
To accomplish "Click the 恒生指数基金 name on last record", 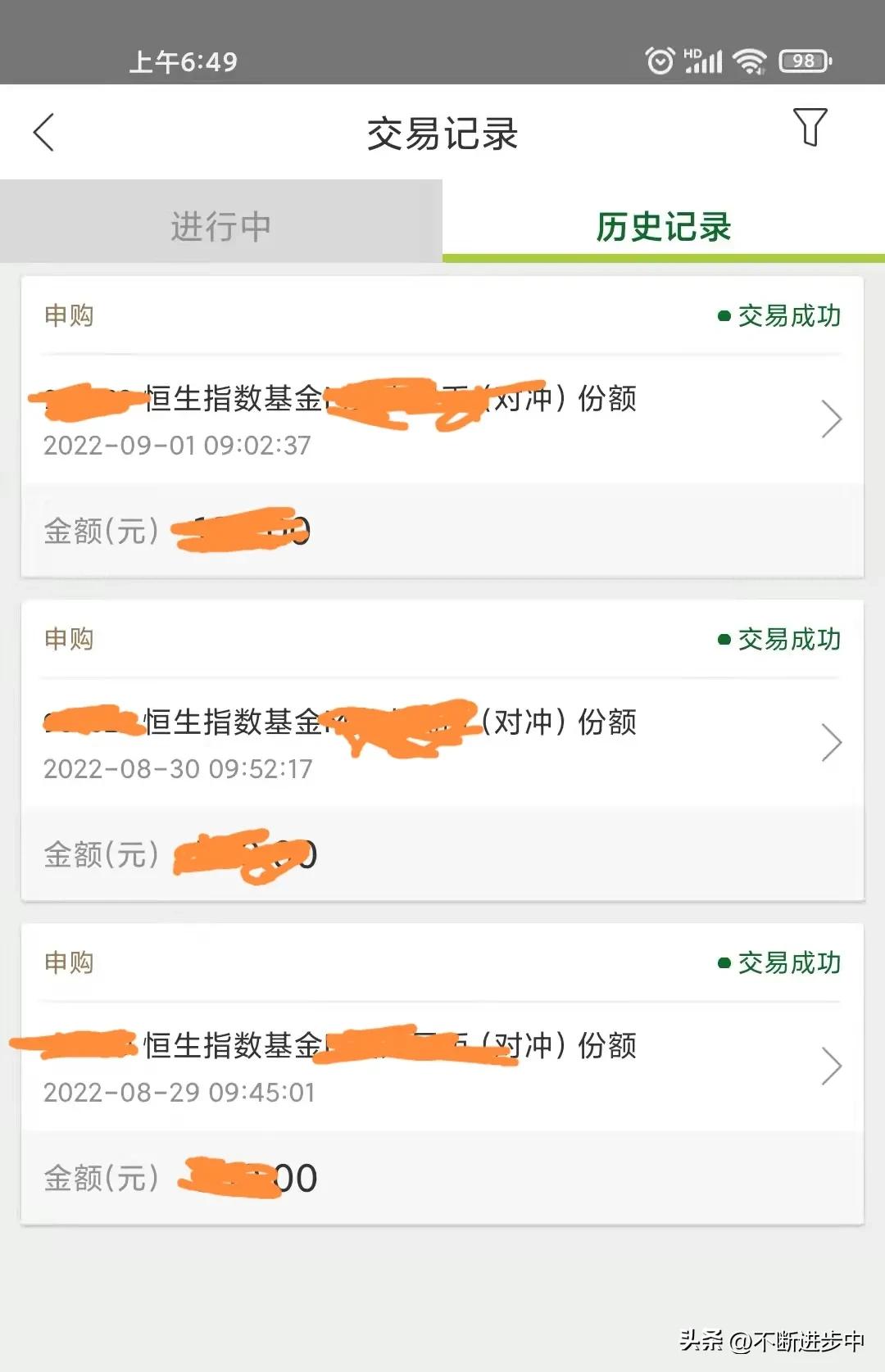I will pyautogui.click(x=229, y=1046).
